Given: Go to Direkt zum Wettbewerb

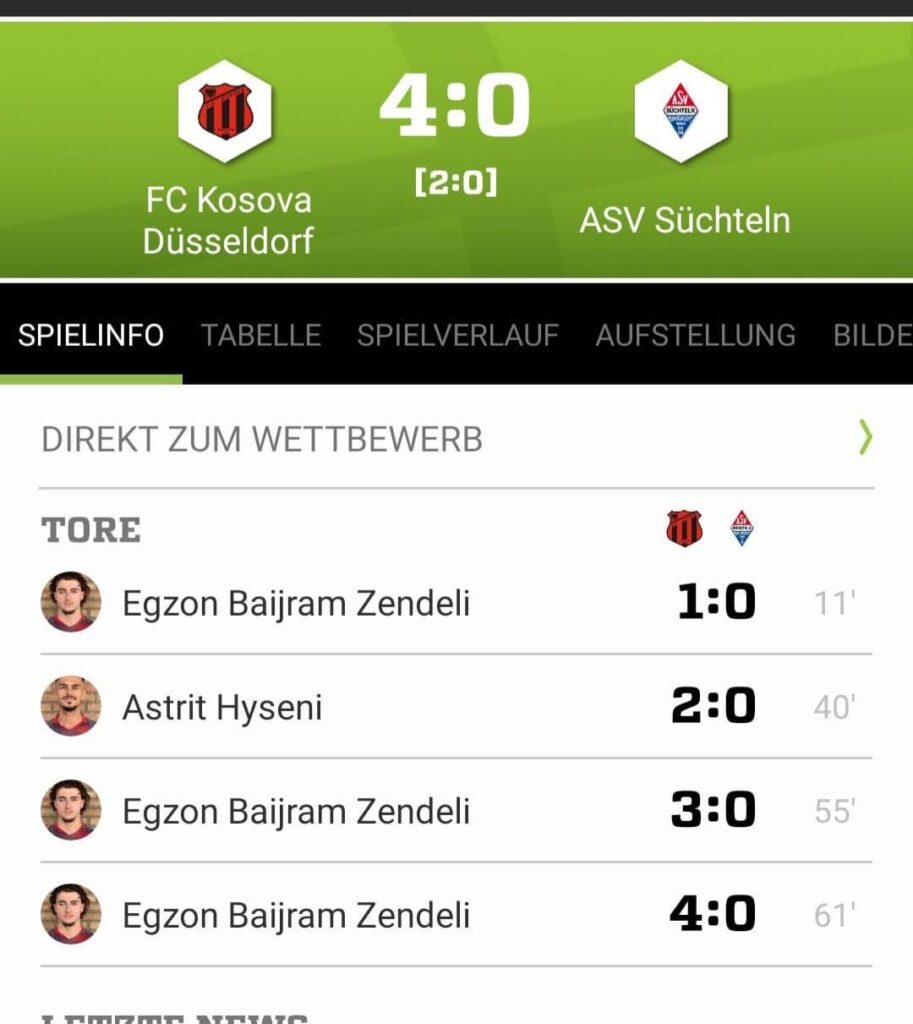Looking at the screenshot, I should click(456, 438).
